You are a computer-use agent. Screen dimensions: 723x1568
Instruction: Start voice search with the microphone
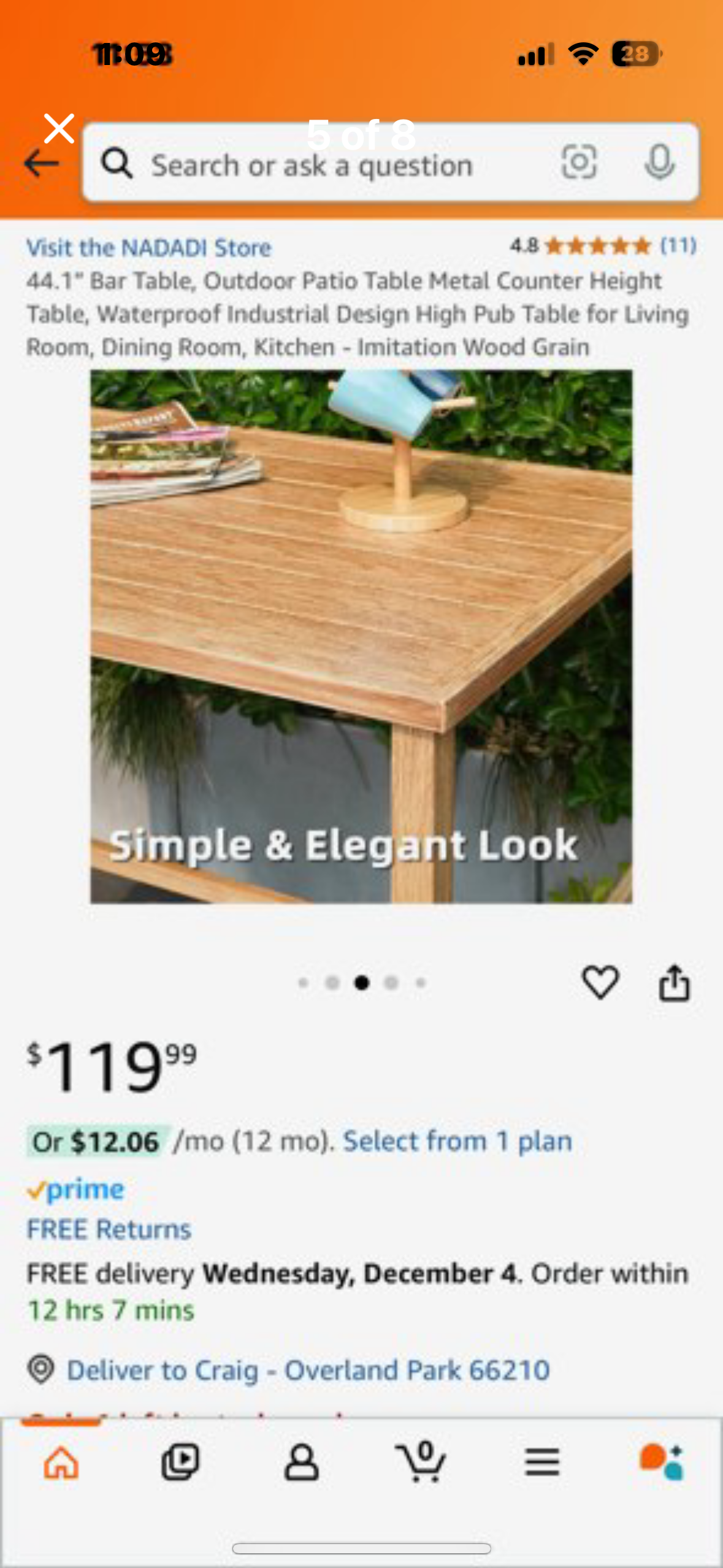660,163
